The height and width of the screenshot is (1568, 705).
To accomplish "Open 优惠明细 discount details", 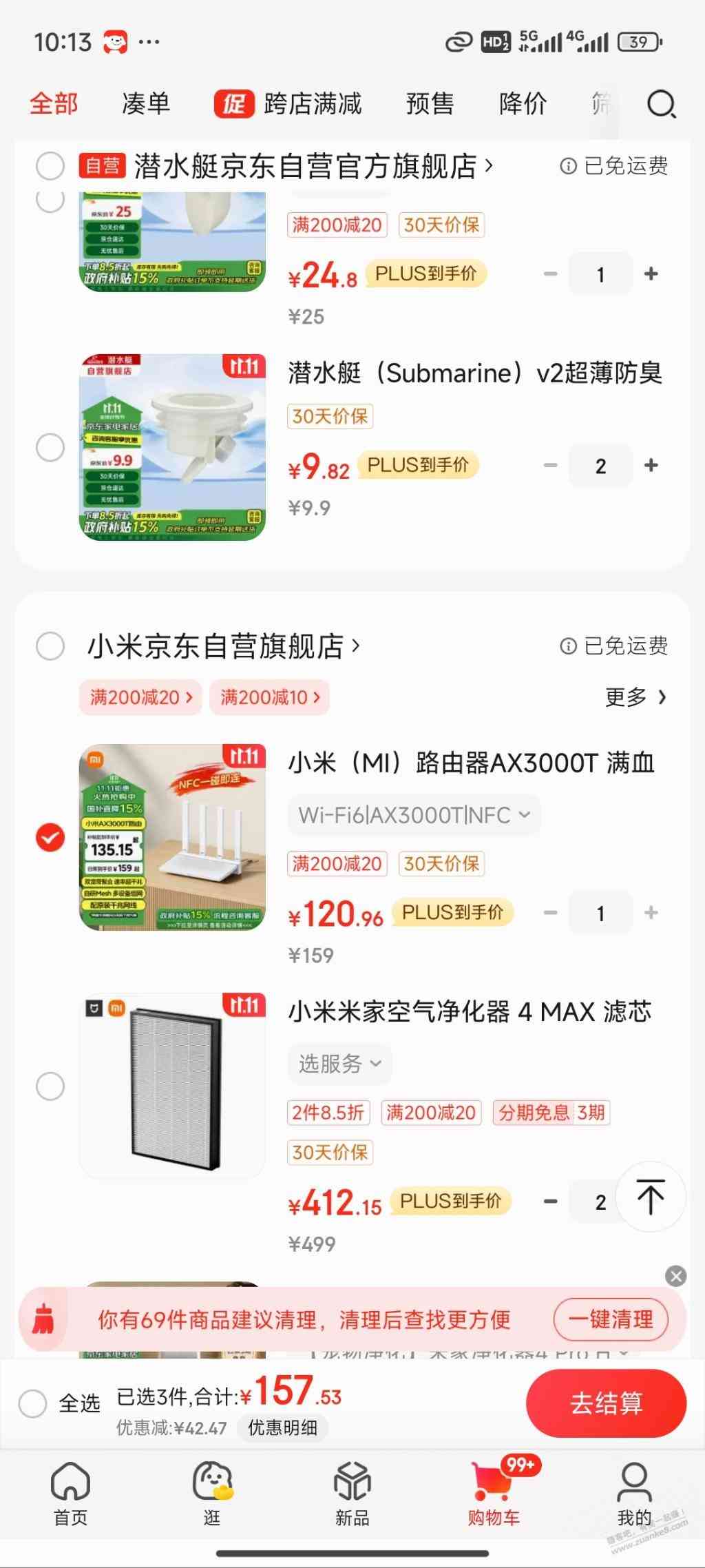I will pos(282,1427).
